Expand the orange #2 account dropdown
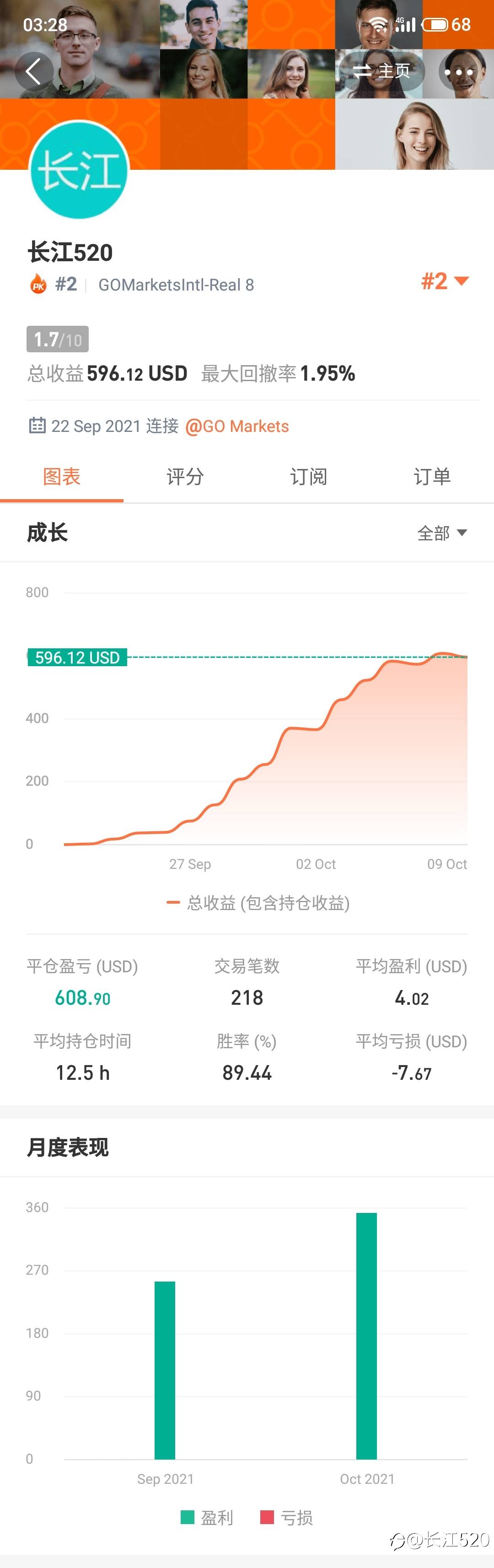Viewport: 494px width, 1568px height. (445, 280)
